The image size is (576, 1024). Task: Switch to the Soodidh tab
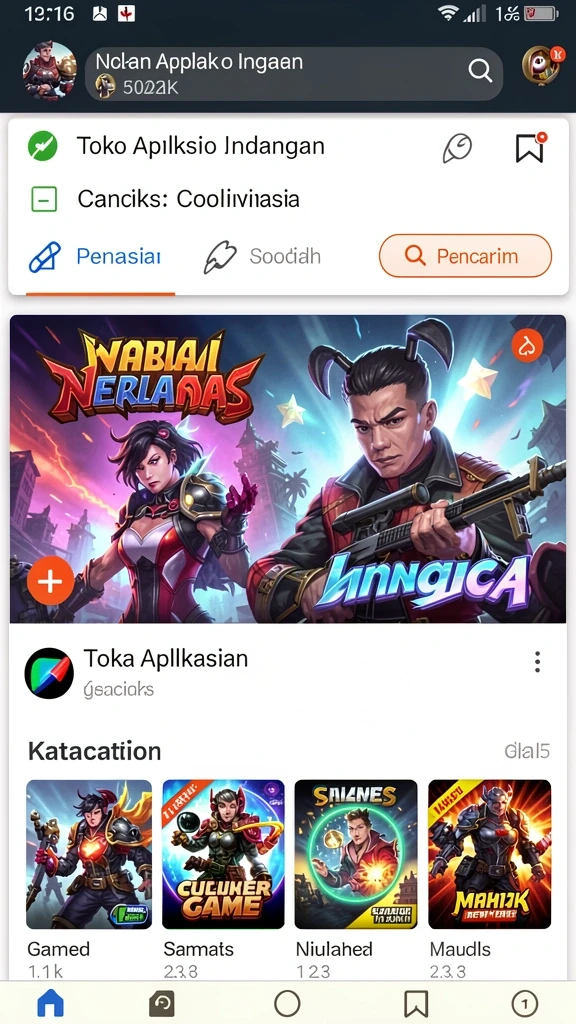[262, 257]
